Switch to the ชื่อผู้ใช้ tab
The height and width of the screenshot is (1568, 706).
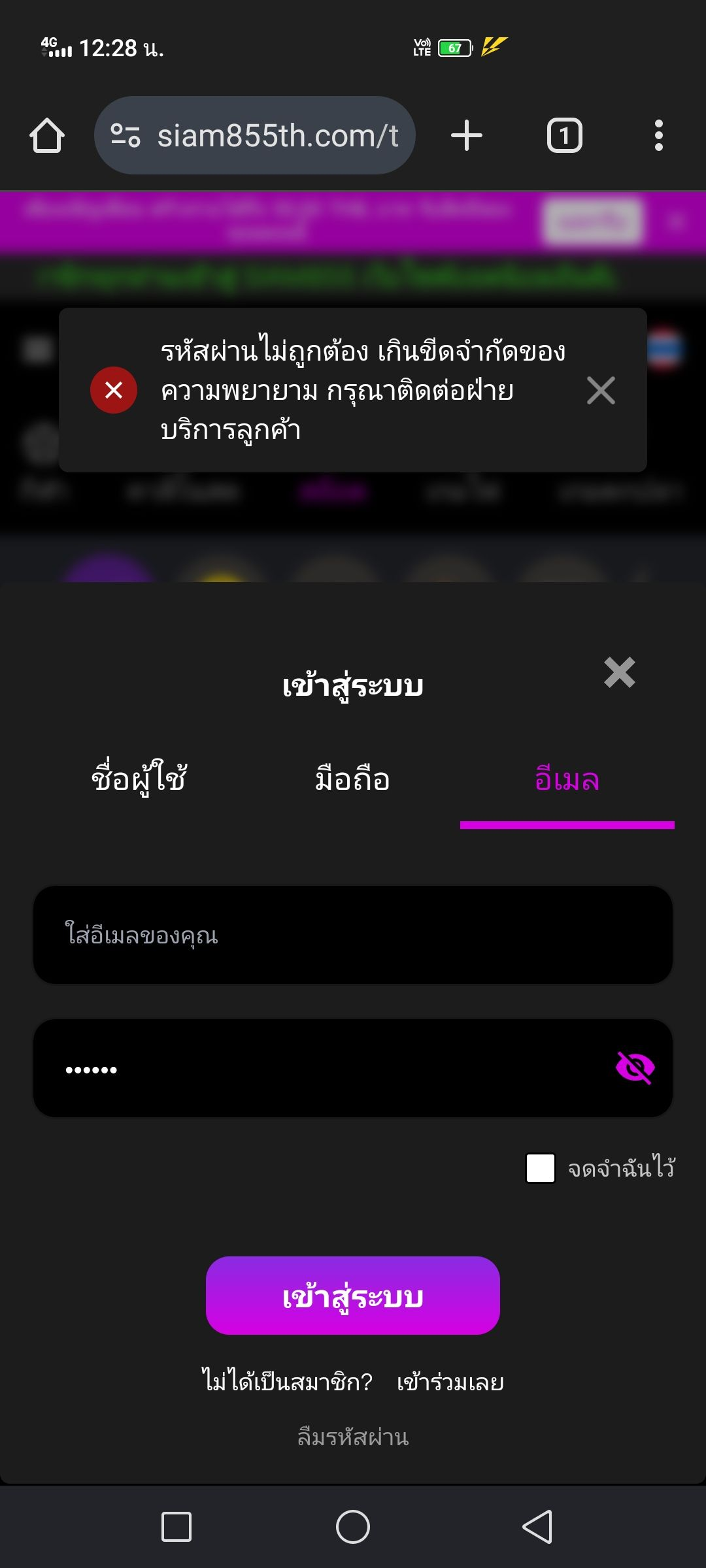click(139, 779)
